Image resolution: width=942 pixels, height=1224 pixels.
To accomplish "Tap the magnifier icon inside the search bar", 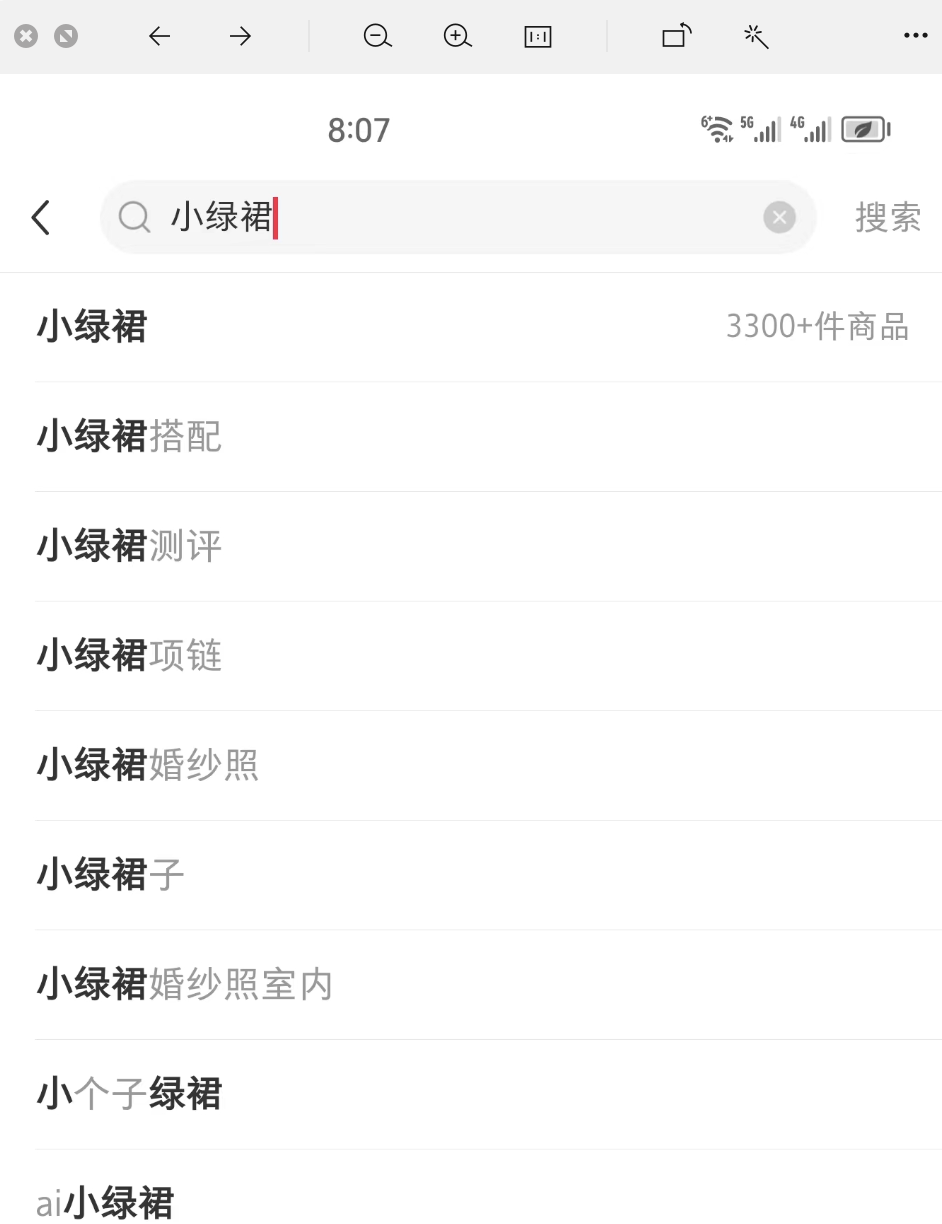I will coord(134,217).
